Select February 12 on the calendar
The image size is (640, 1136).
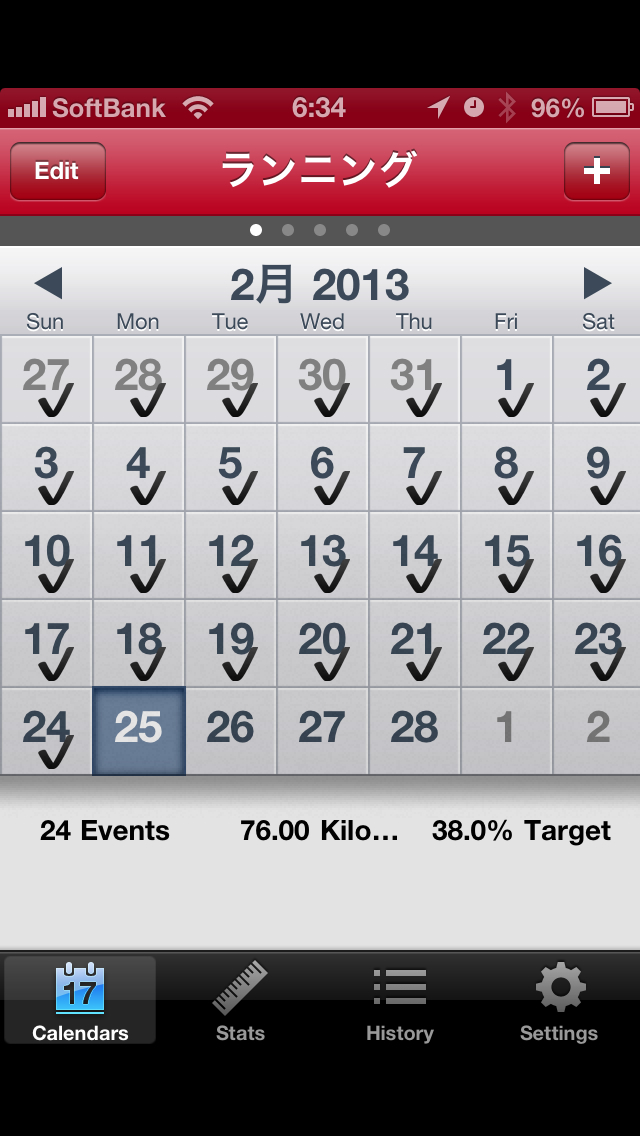pos(230,555)
